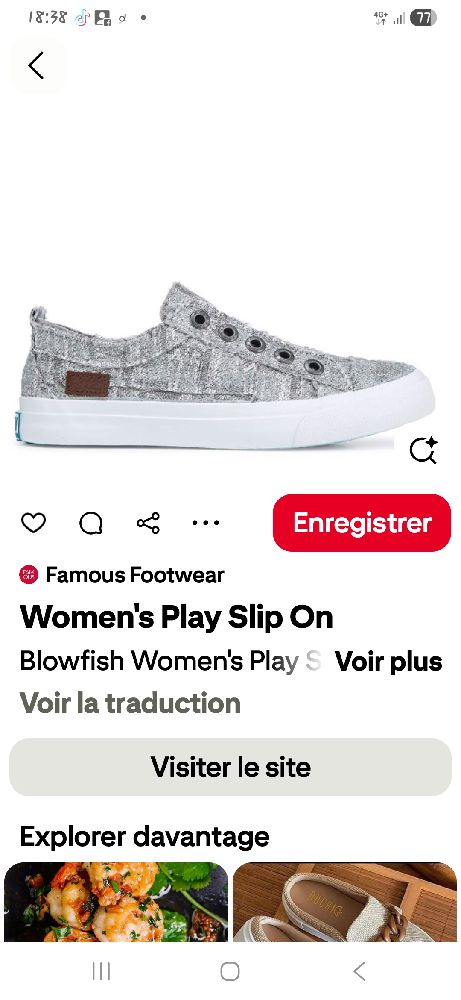The image size is (461, 1000).
Task: Open recent apps from the navigation bar
Action: coord(101,971)
